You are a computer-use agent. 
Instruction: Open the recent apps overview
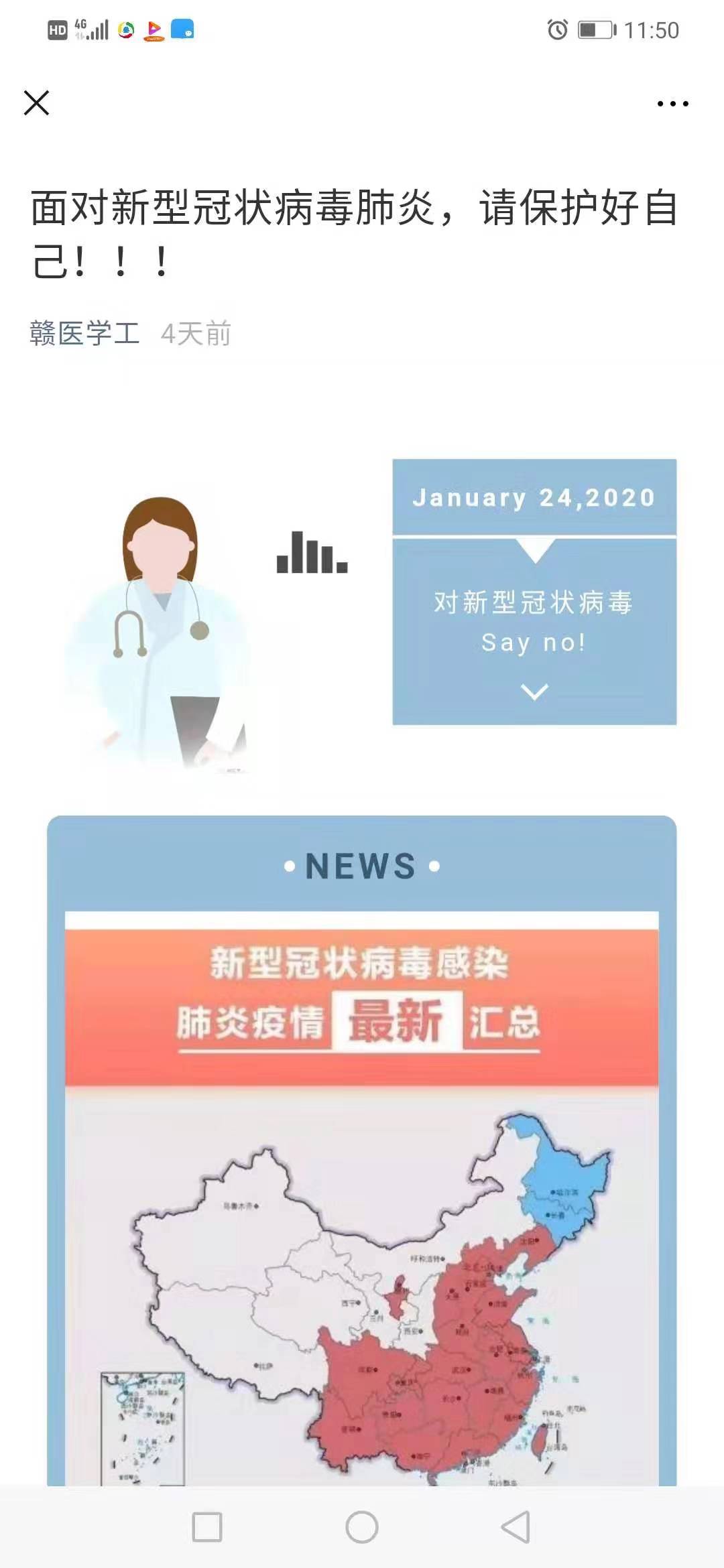(207, 1527)
